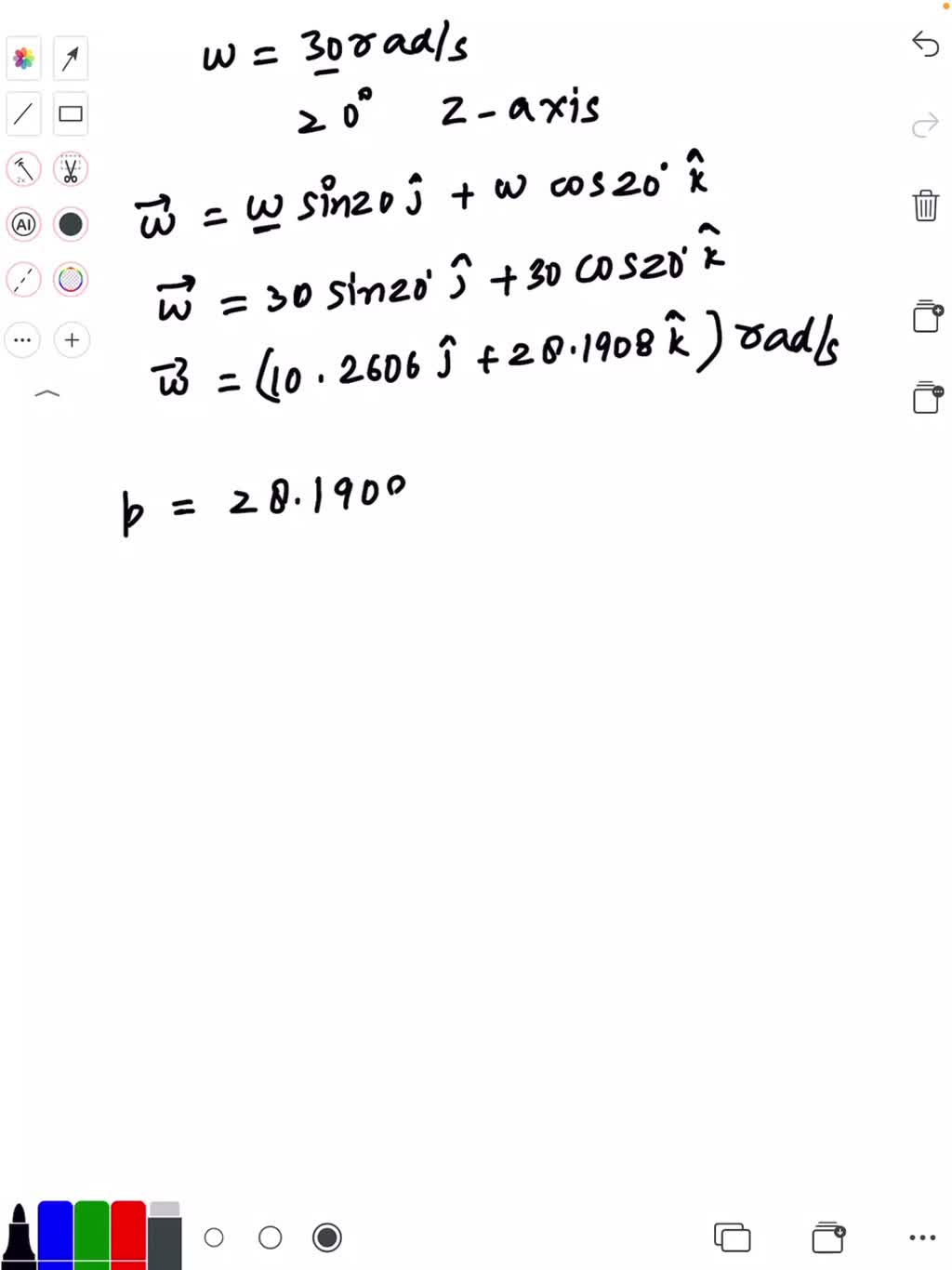Choose the dashed line style
The width and height of the screenshot is (952, 1270).
tap(24, 279)
